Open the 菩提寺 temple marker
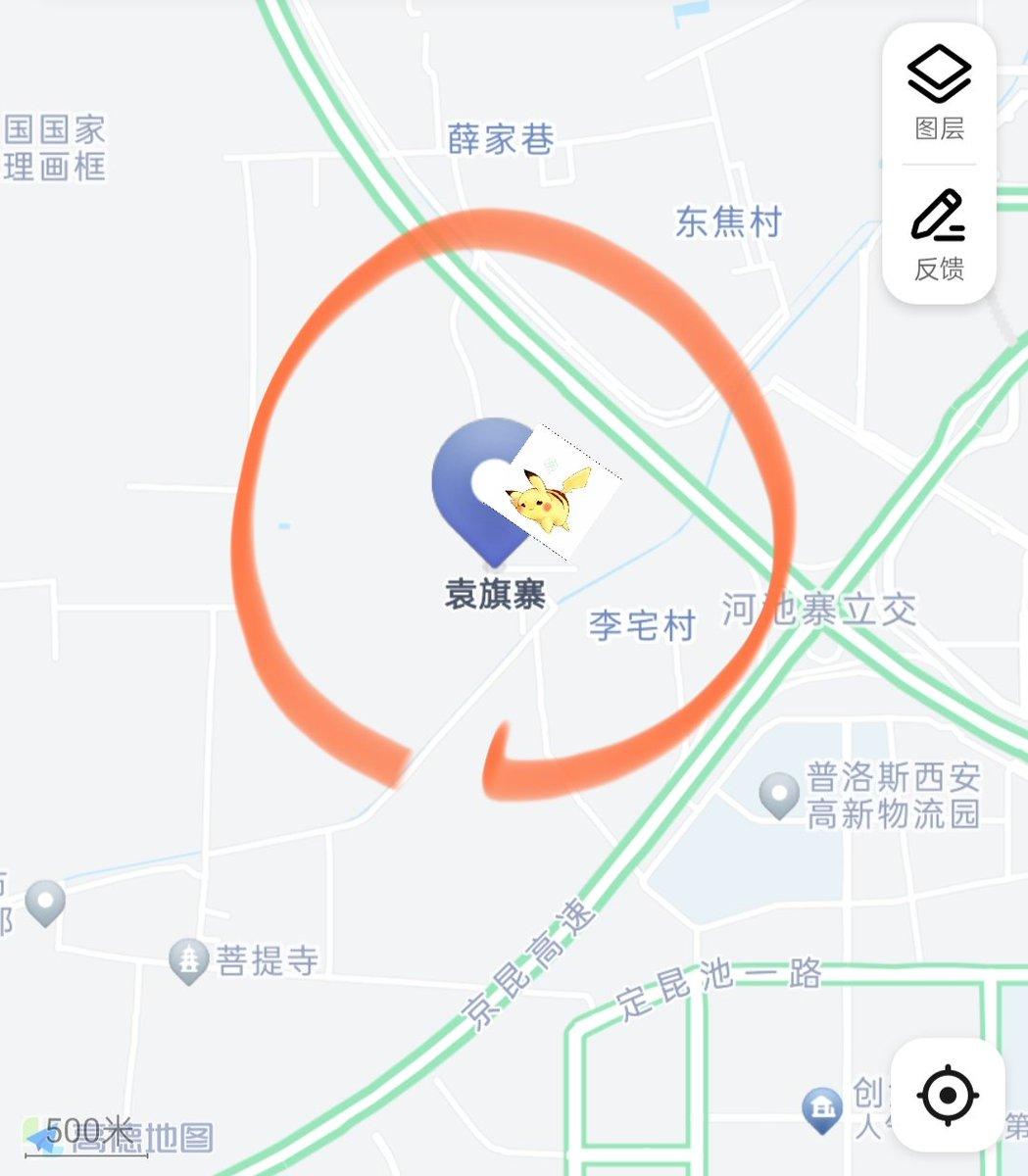The width and height of the screenshot is (1028, 1176). (x=188, y=960)
